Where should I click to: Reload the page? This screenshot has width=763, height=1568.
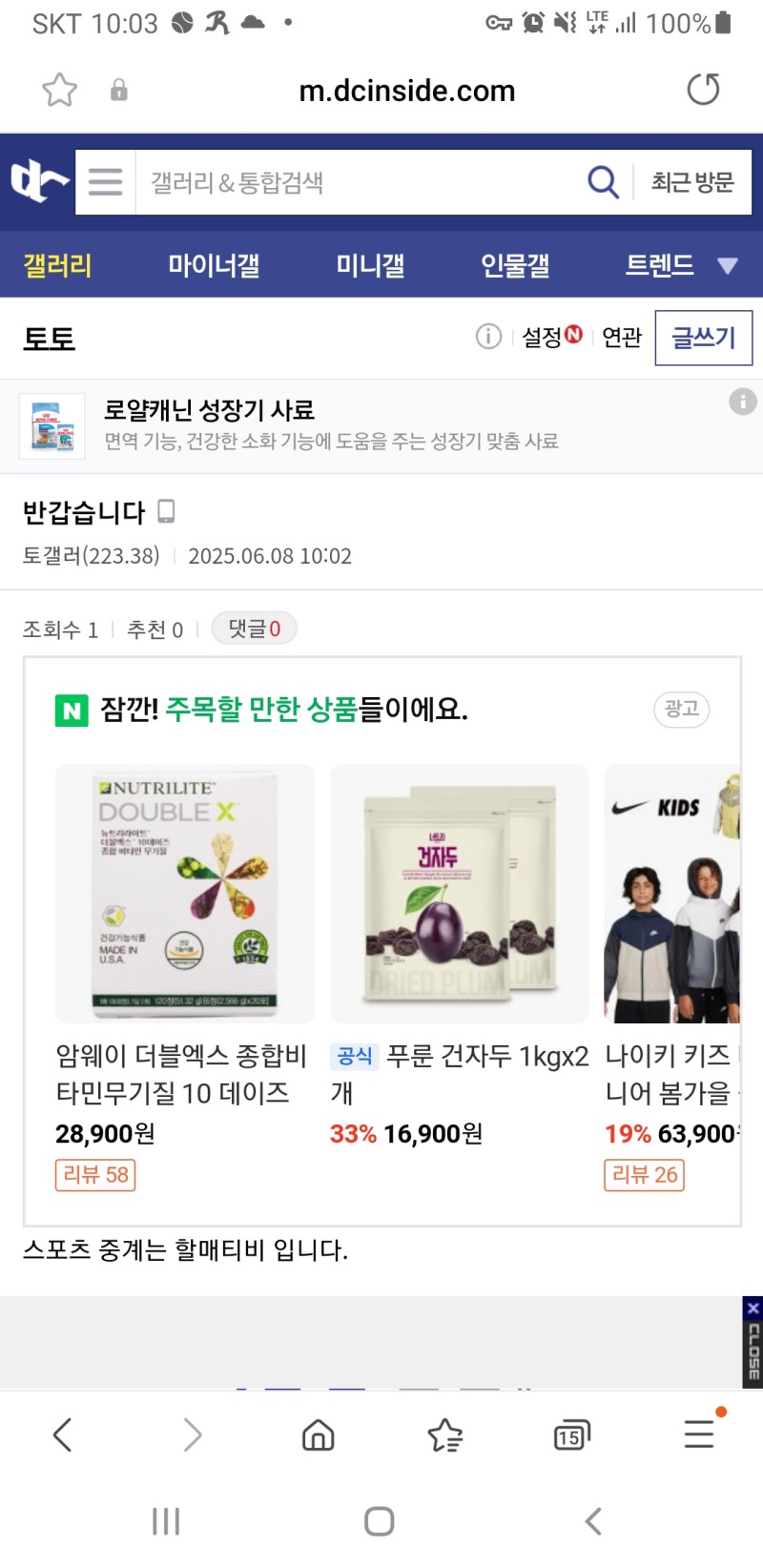[x=703, y=90]
